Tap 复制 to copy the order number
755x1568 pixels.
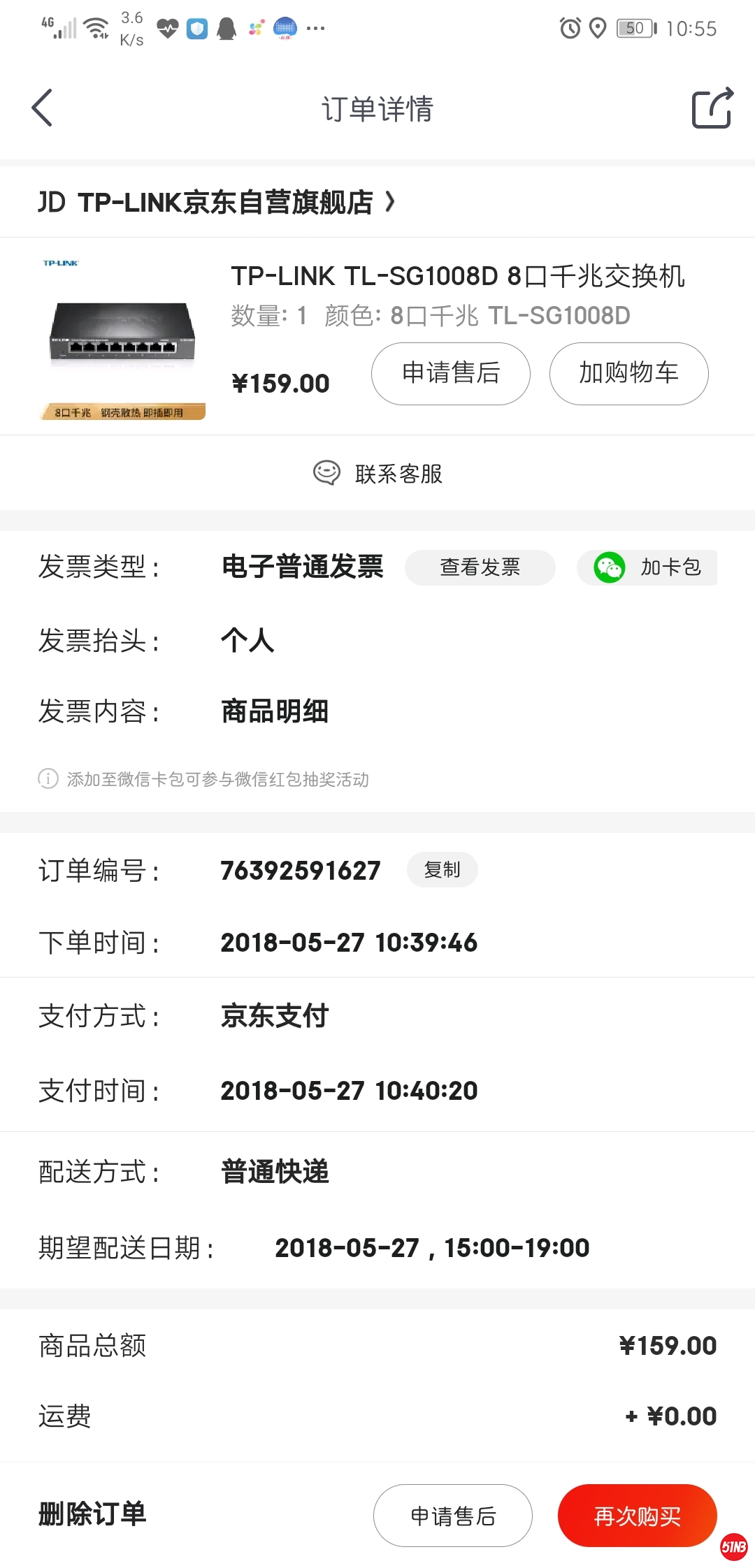pos(442,869)
